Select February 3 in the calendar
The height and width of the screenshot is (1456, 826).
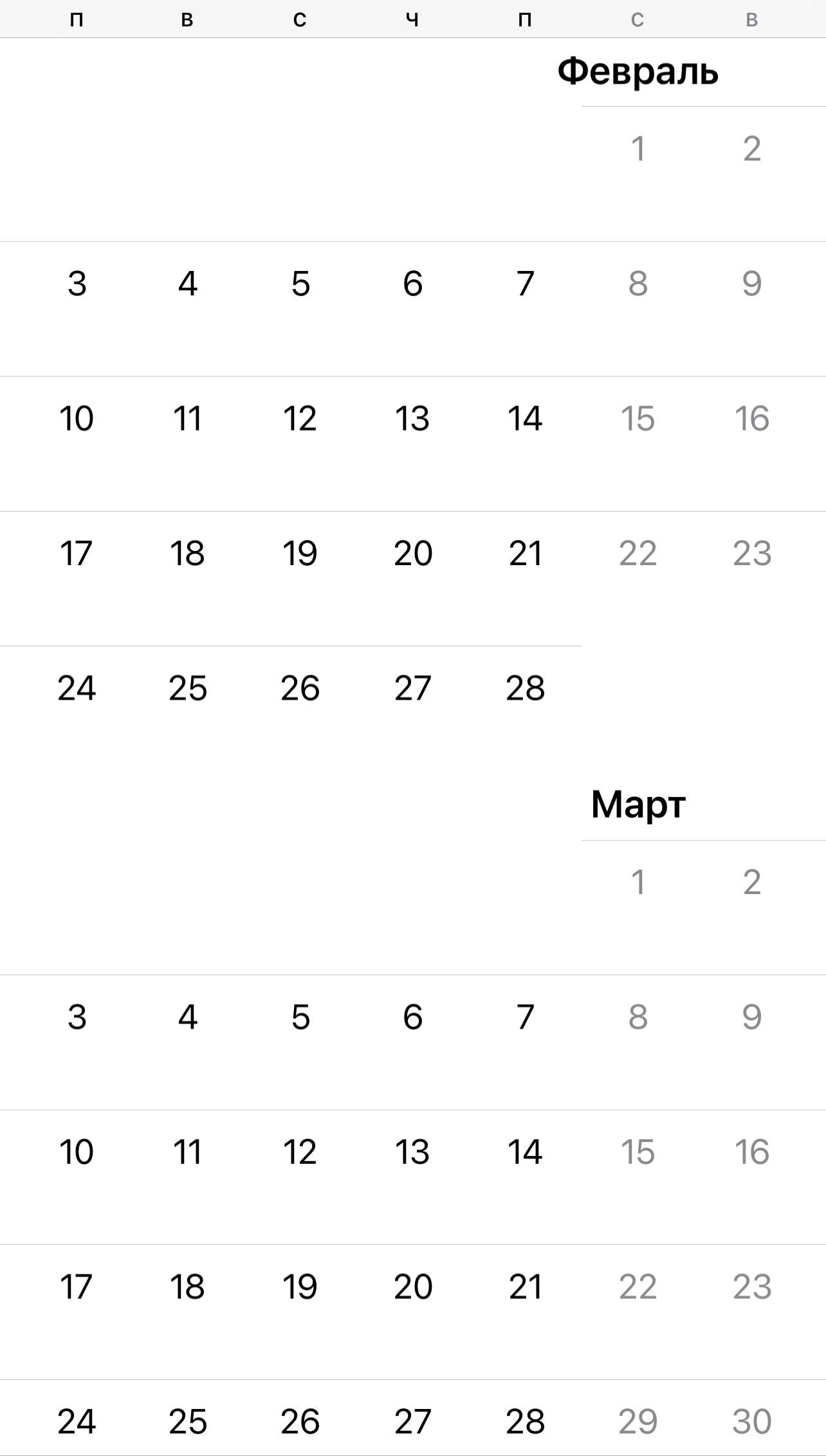point(77,284)
